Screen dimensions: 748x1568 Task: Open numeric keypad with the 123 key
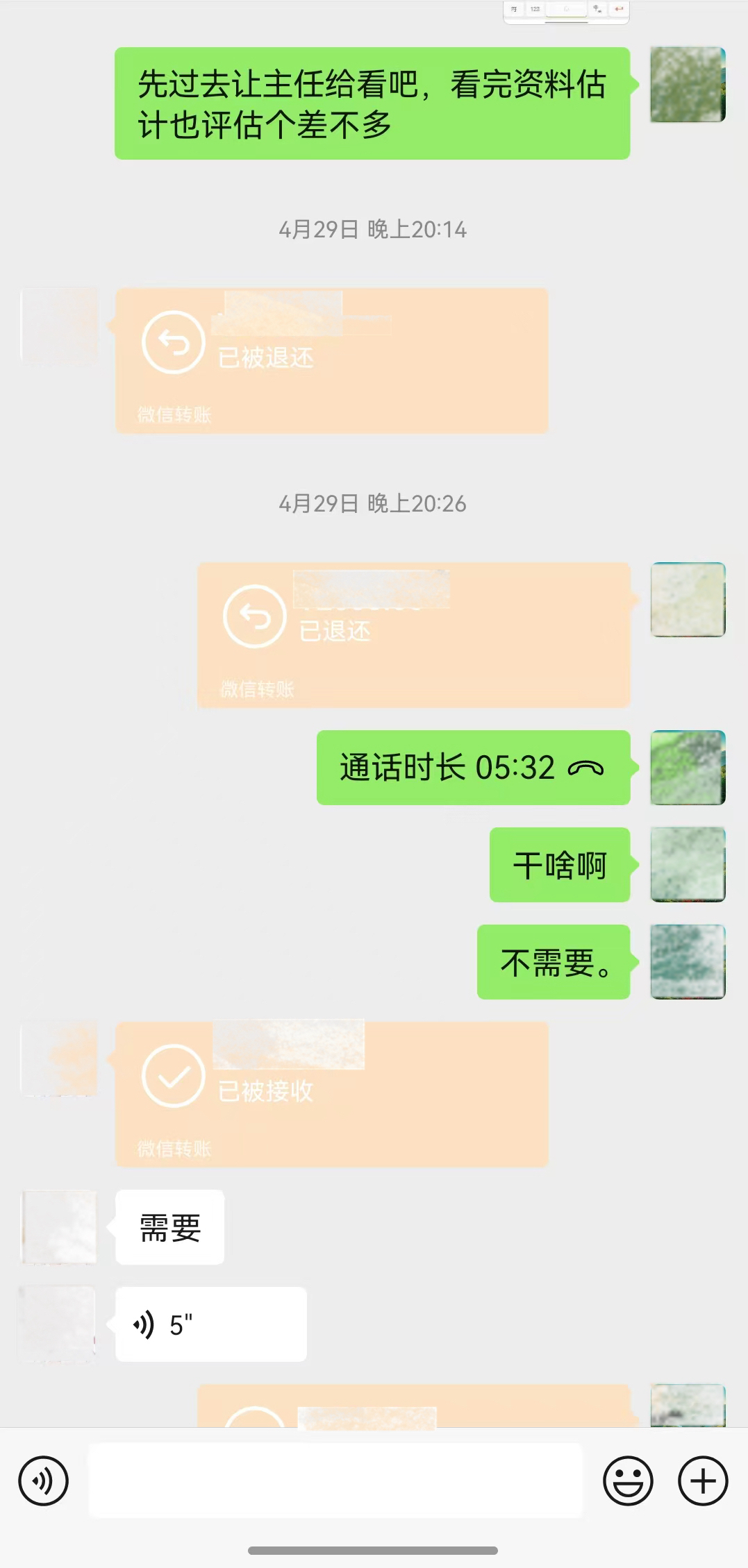(x=535, y=10)
